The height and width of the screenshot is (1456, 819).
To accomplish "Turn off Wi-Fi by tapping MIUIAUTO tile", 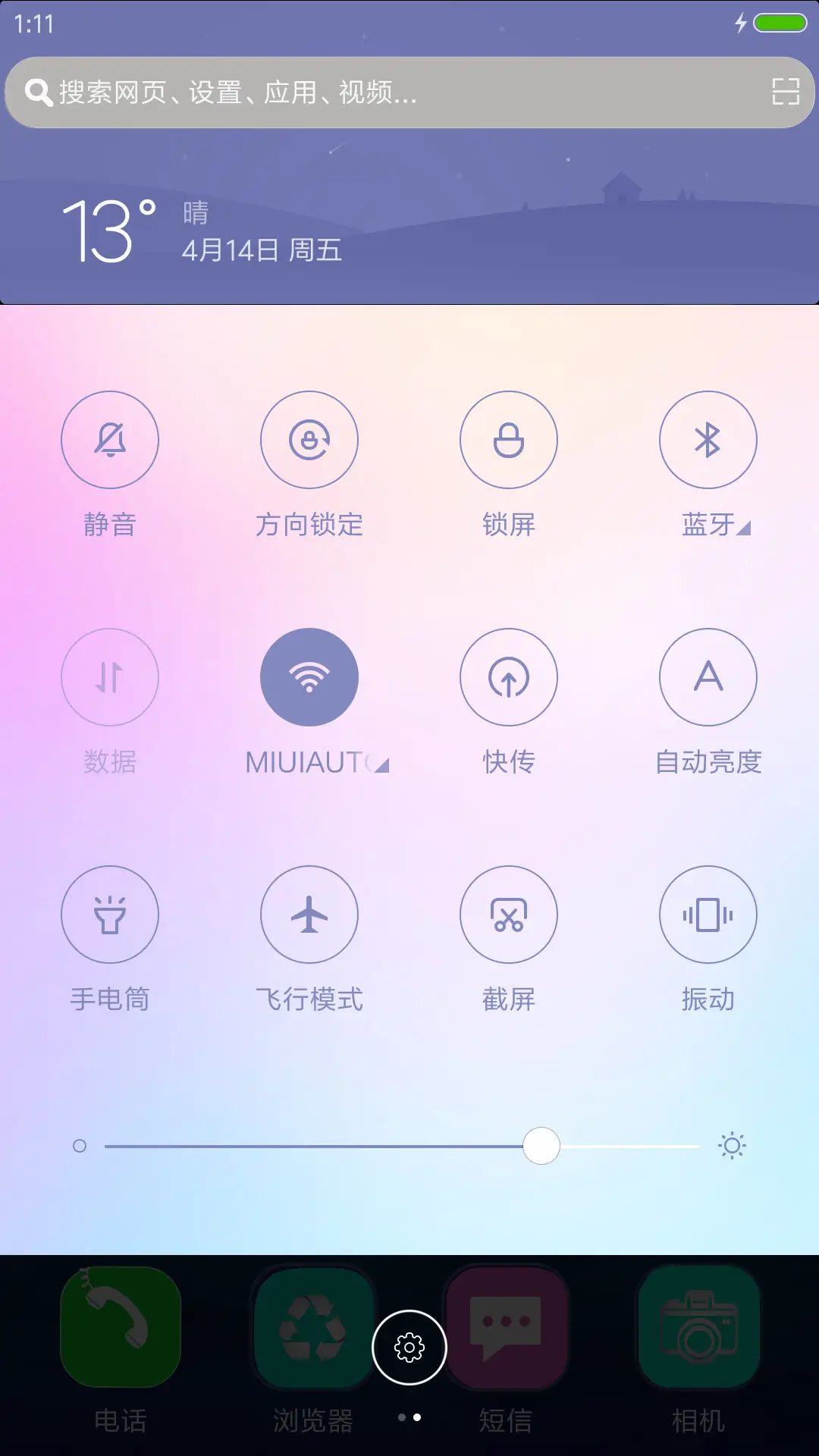I will [x=309, y=677].
